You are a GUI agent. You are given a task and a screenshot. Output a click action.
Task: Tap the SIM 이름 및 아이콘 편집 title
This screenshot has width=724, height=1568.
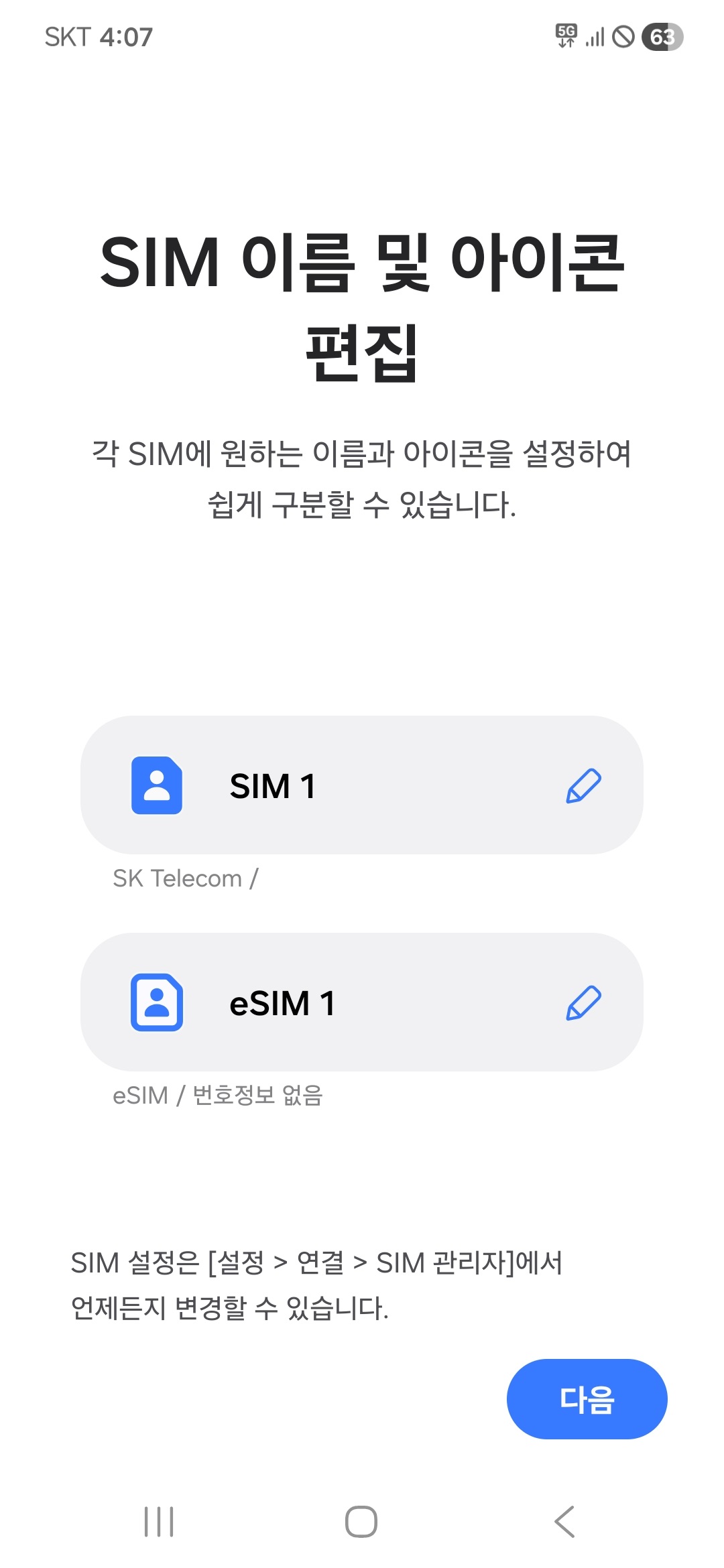click(x=362, y=302)
